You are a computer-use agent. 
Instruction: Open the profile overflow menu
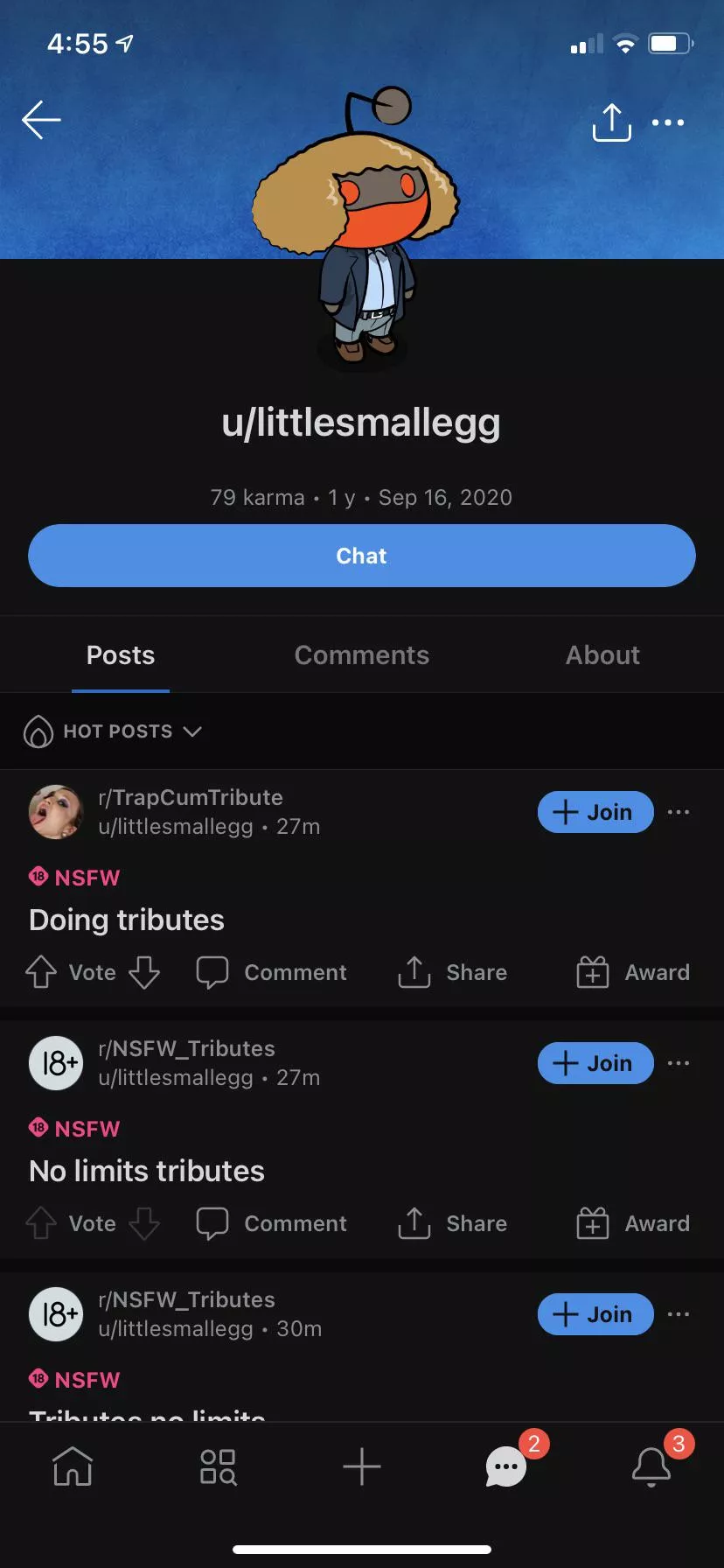click(668, 122)
